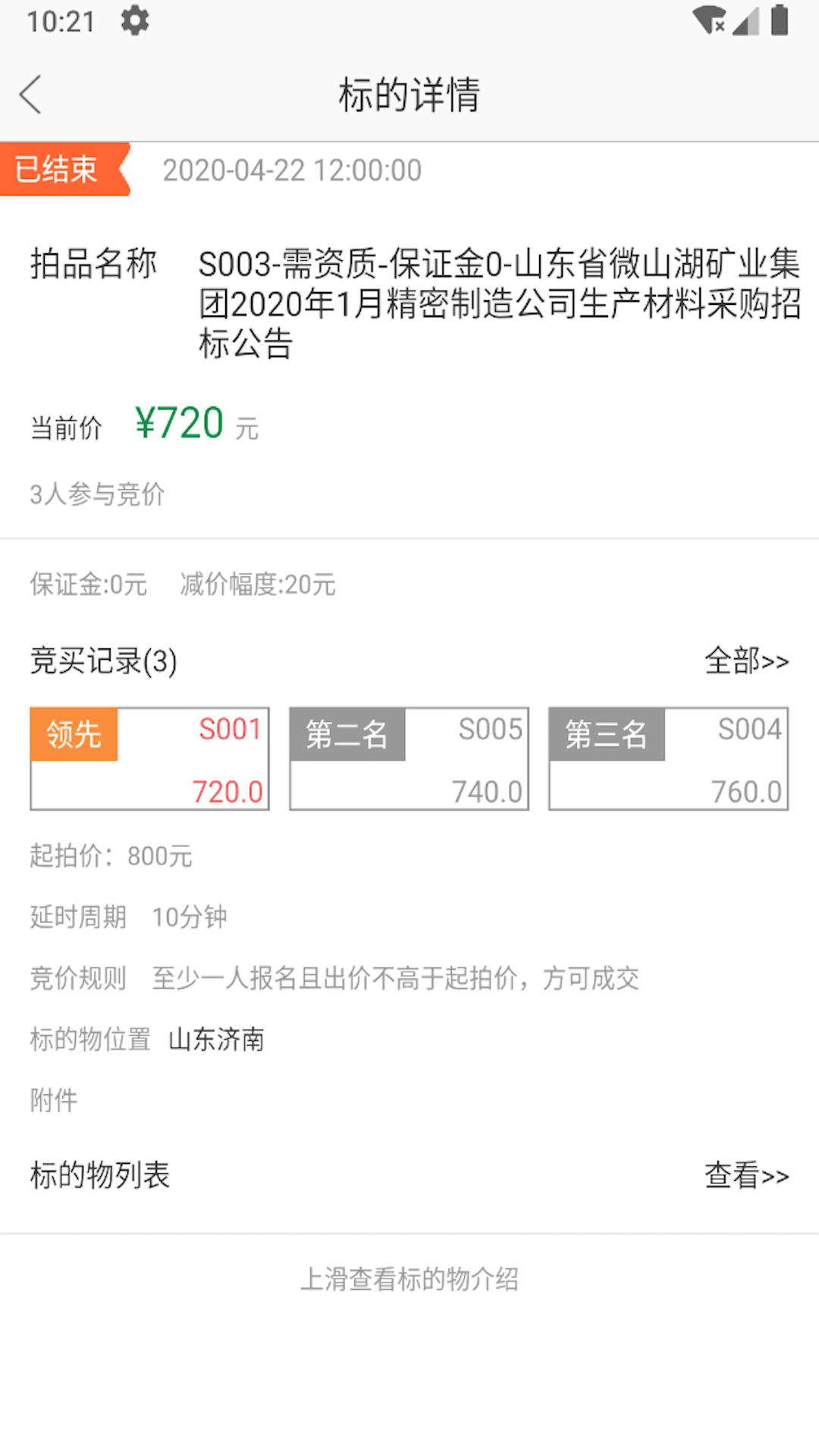Select the second place bid S005

pos(409,758)
